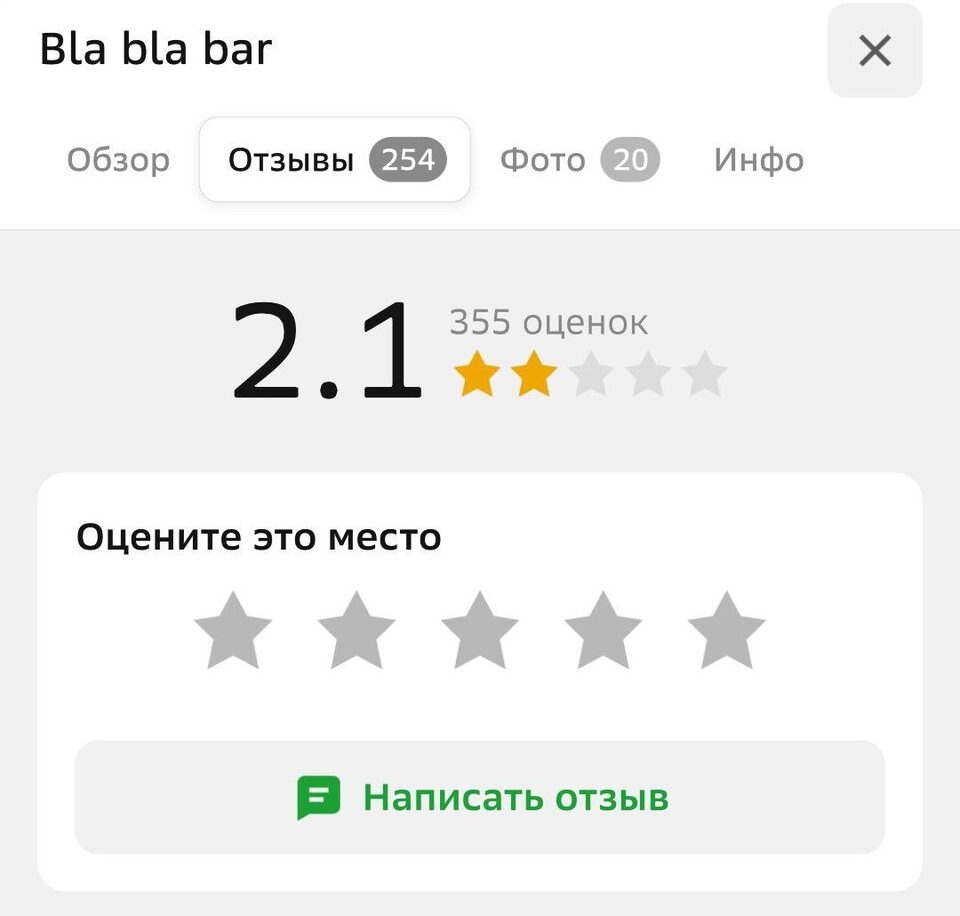Give this place two stars
Image resolution: width=960 pixels, height=916 pixels.
356,630
